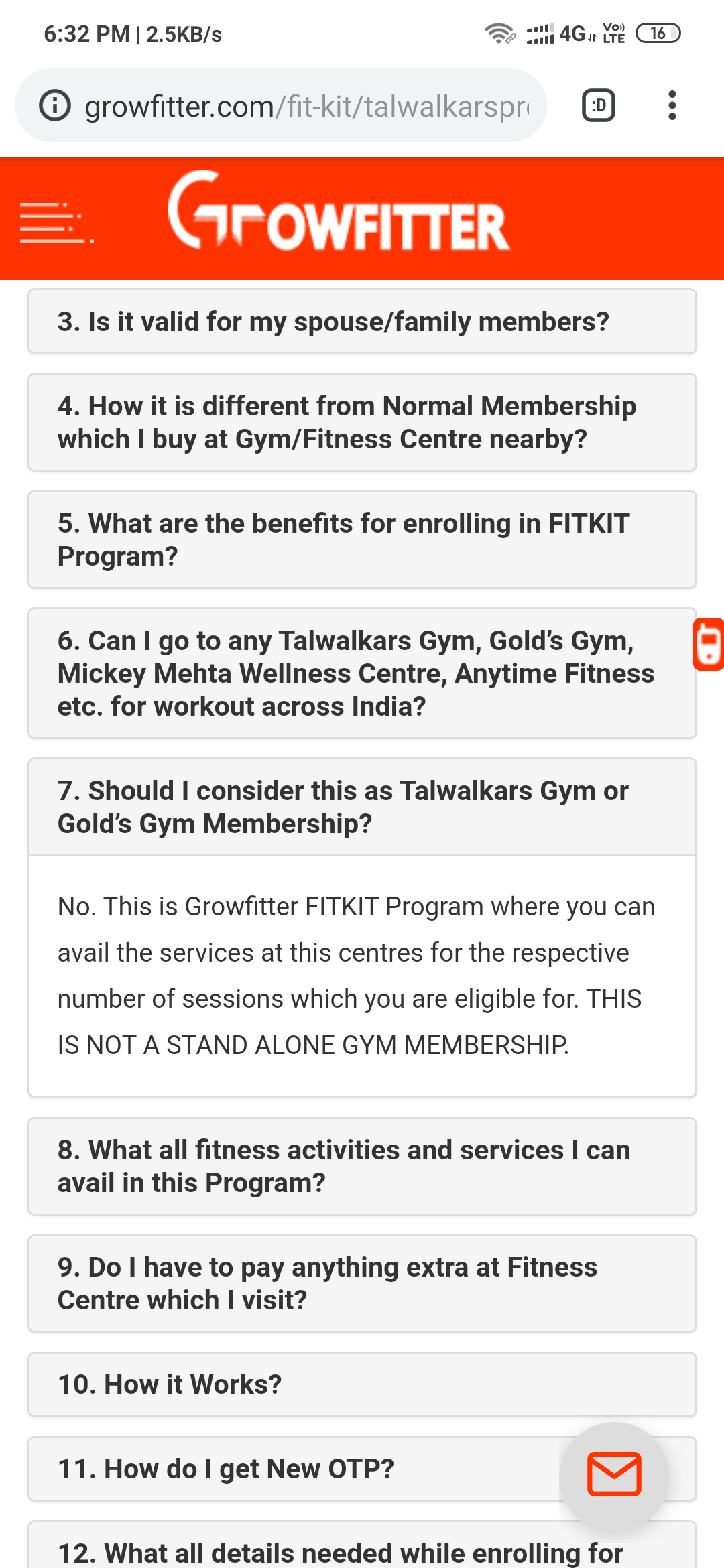724x1568 pixels.
Task: Expand question 6 about workout across India
Action: (362, 673)
